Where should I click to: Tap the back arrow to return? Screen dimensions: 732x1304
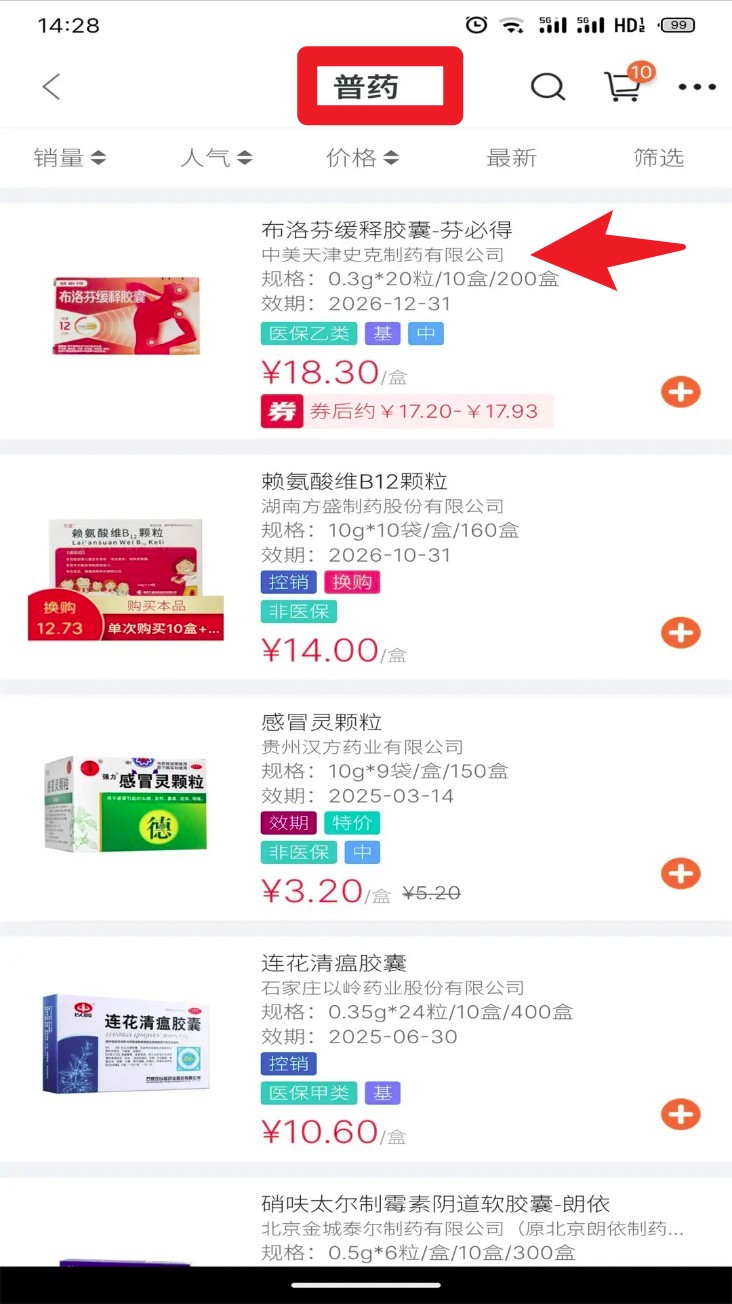pos(51,87)
